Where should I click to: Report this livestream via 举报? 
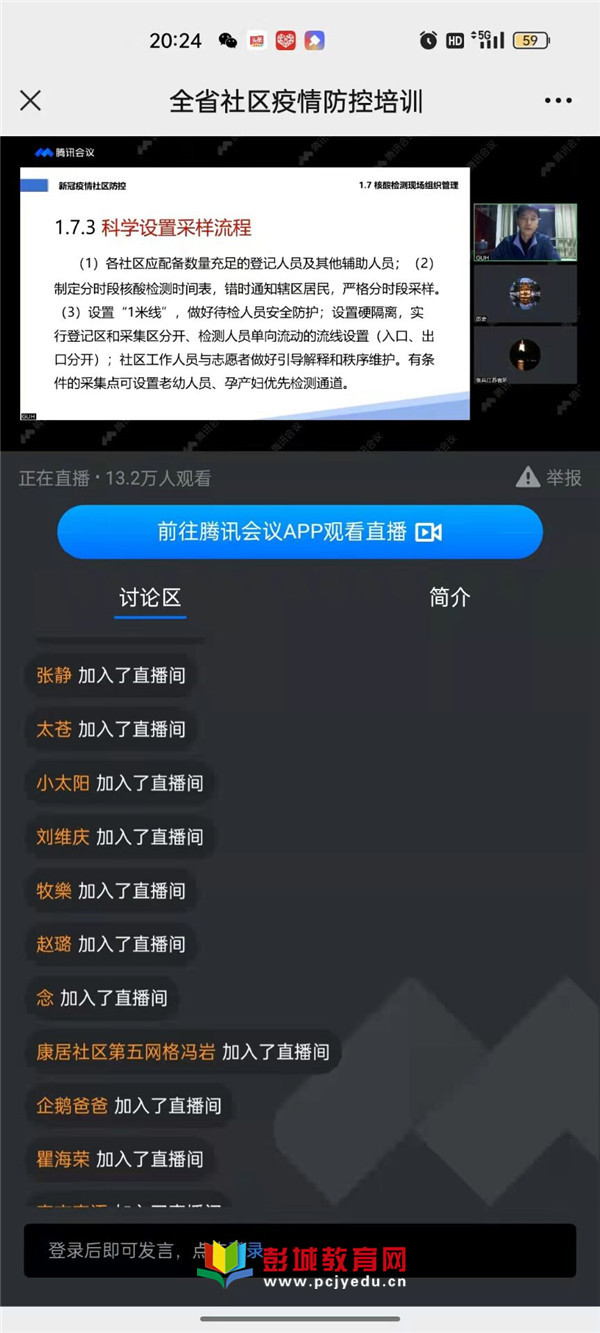pyautogui.click(x=549, y=478)
